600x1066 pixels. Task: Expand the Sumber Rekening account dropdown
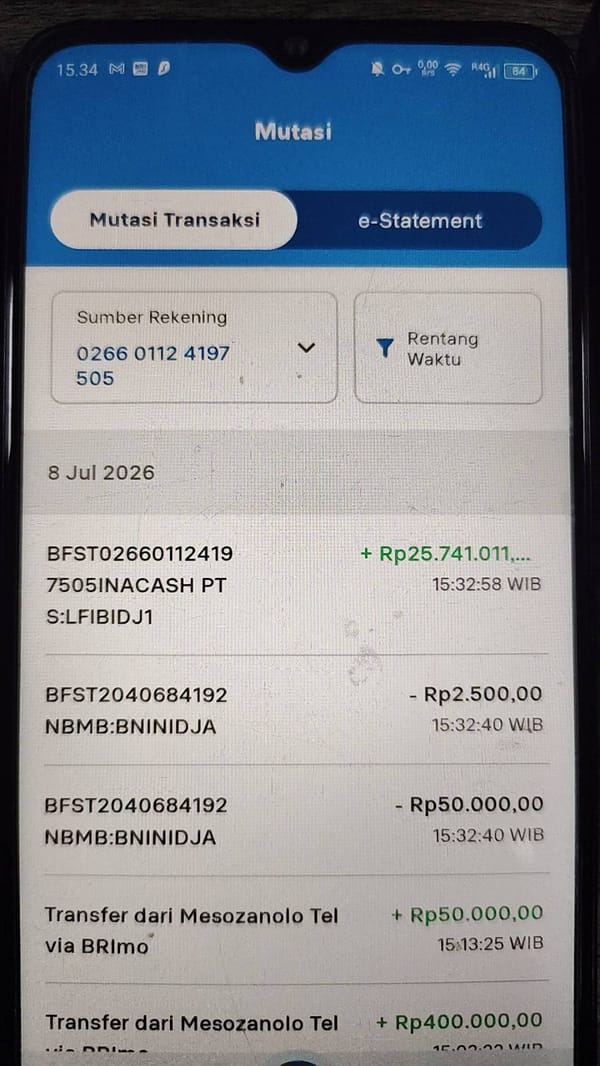coord(194,347)
